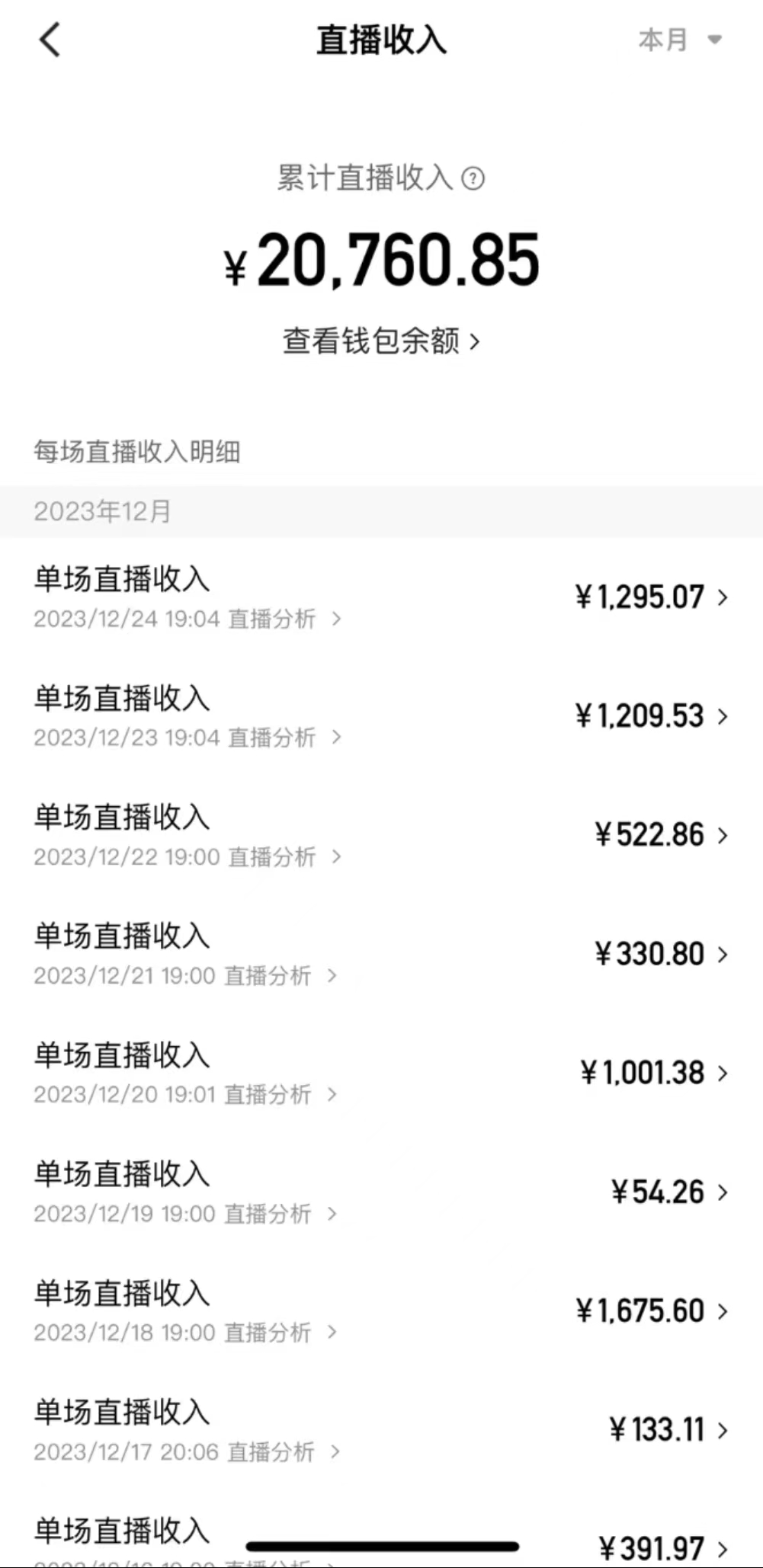Viewport: 763px width, 1568px height.
Task: Tap 直播分析 for December 19 stream
Action: [268, 1214]
